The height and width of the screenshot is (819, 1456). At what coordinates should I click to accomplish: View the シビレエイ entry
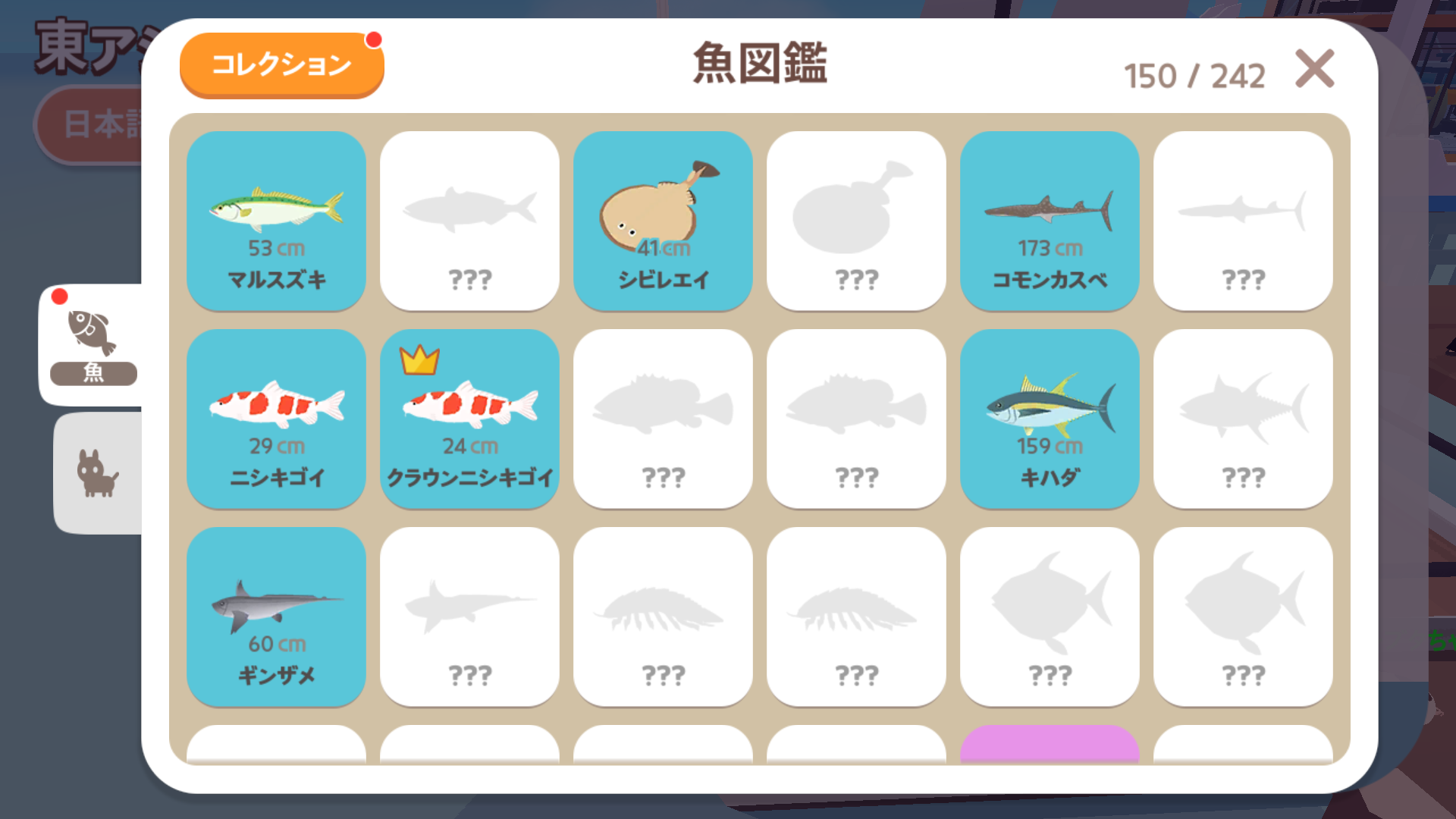click(663, 221)
